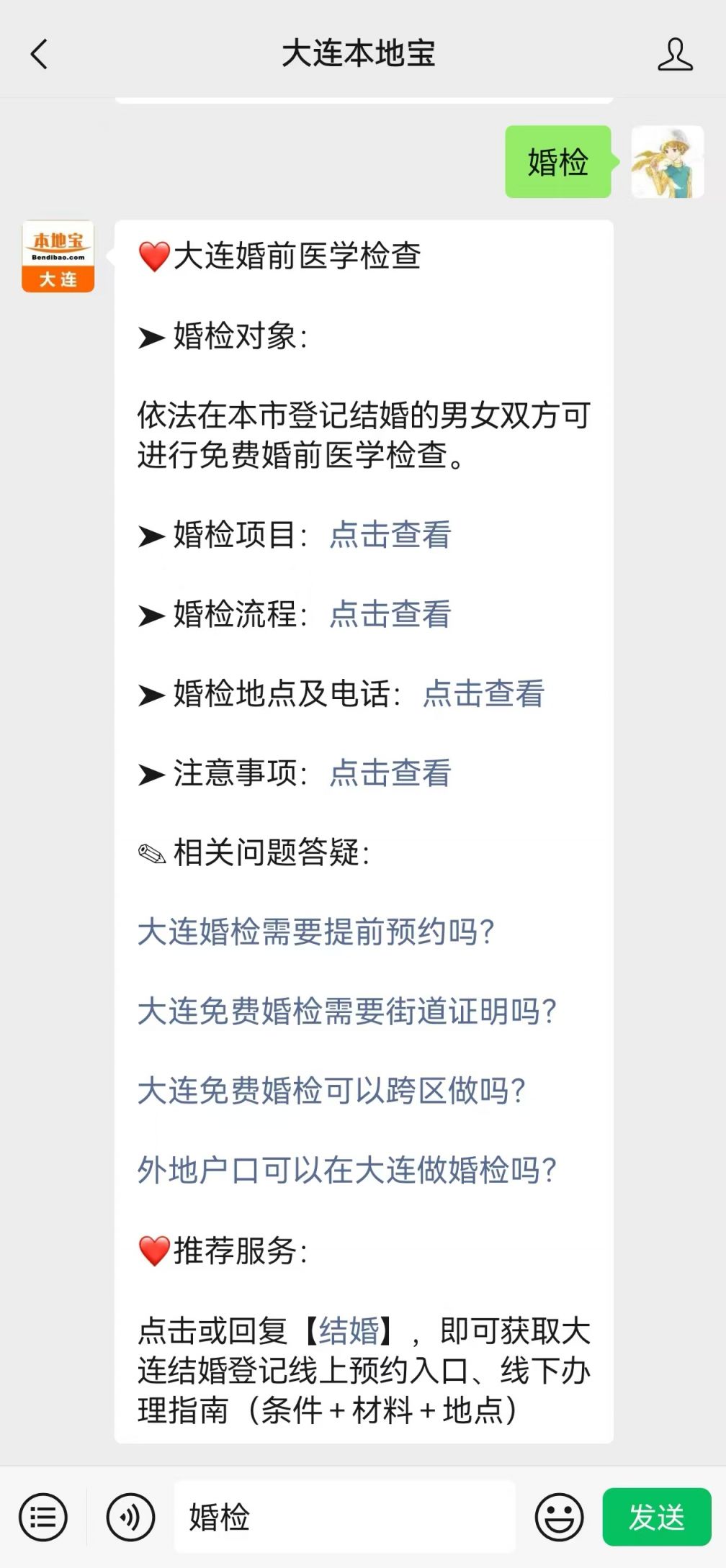Viewport: 726px width, 1568px height.
Task: Open the 大连本地宝 account avatar
Action: [58, 256]
